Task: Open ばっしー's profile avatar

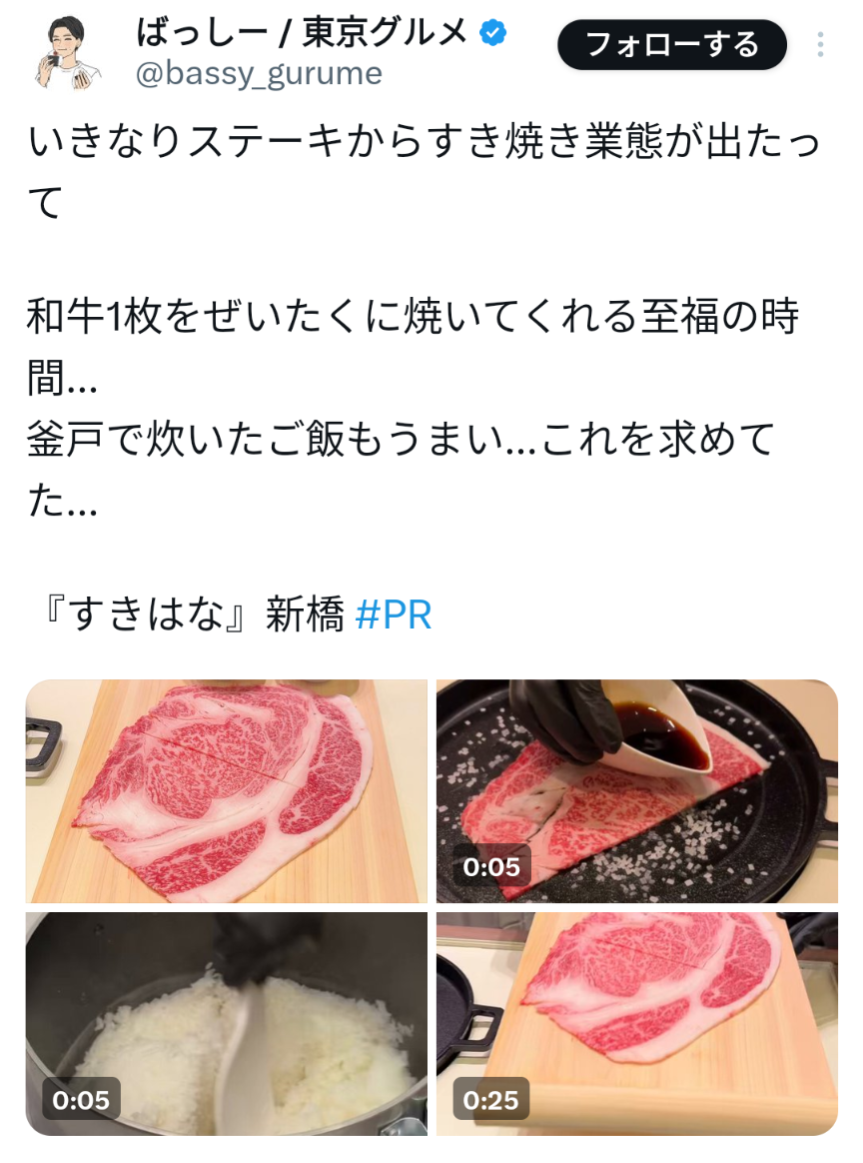Action: (x=70, y=53)
